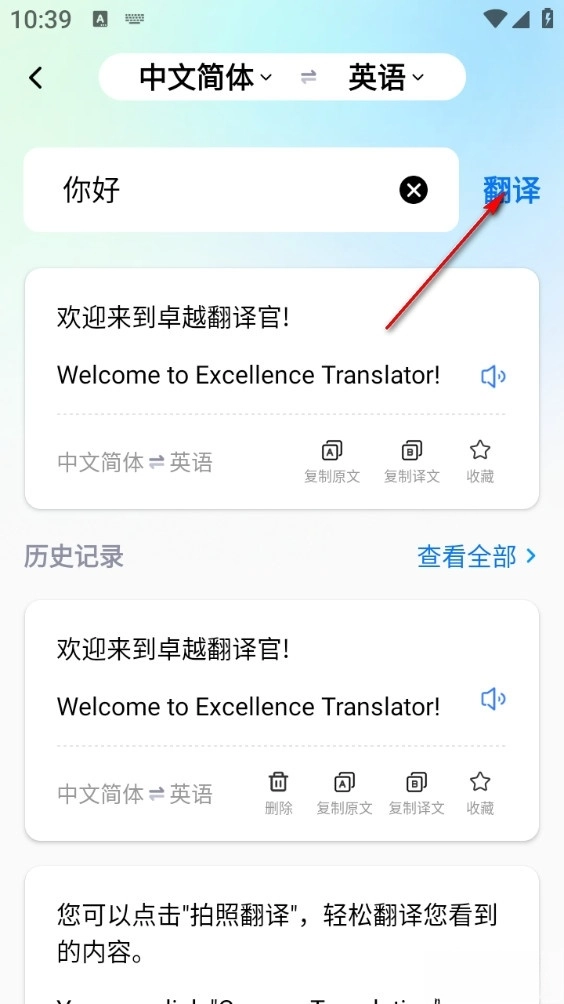Play audio of the top translation result

point(493,376)
